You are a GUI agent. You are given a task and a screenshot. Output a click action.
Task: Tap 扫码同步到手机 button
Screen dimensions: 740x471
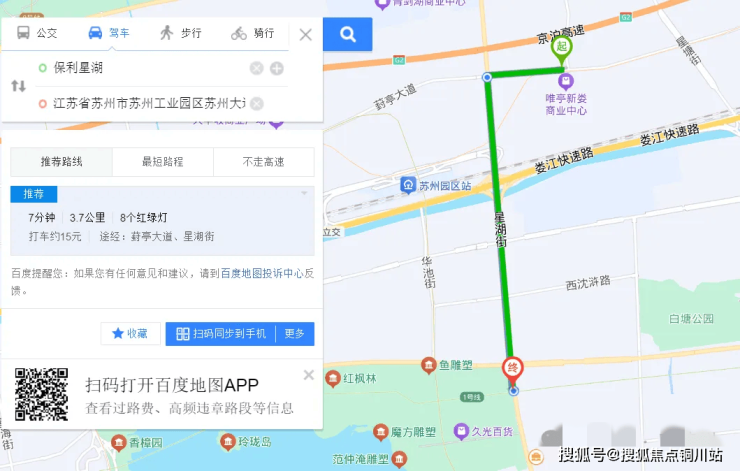221,334
